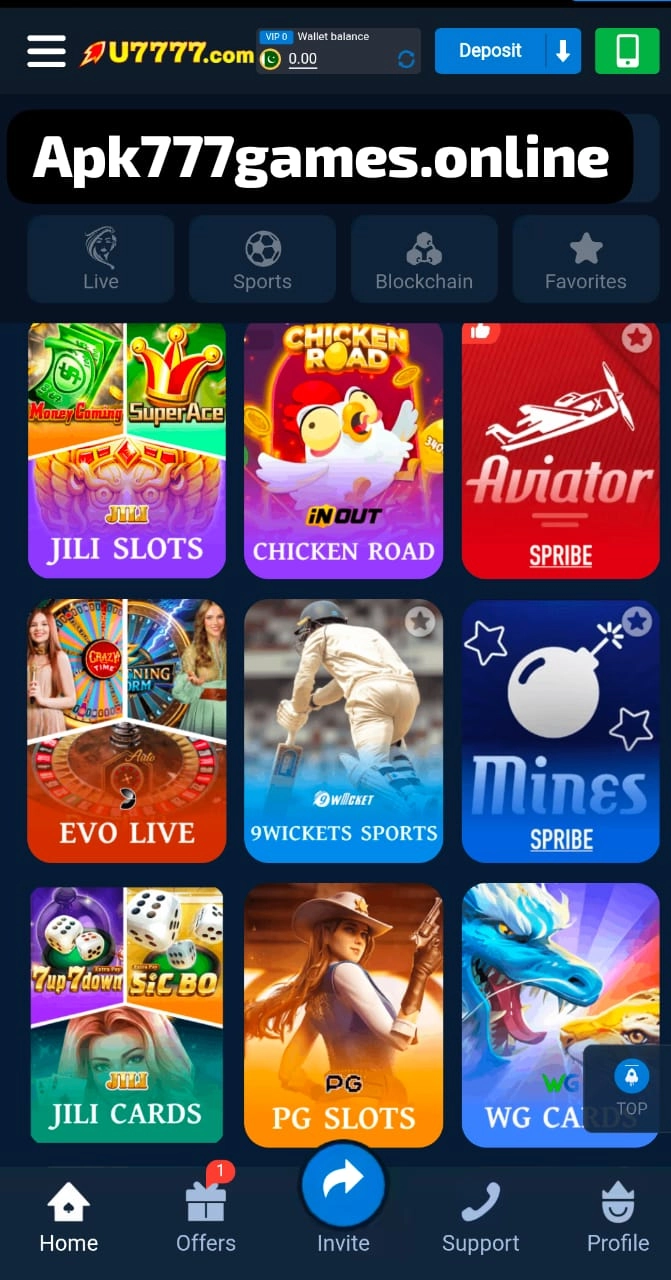Open the green mobile app download button
This screenshot has height=1280, width=671.
point(627,51)
